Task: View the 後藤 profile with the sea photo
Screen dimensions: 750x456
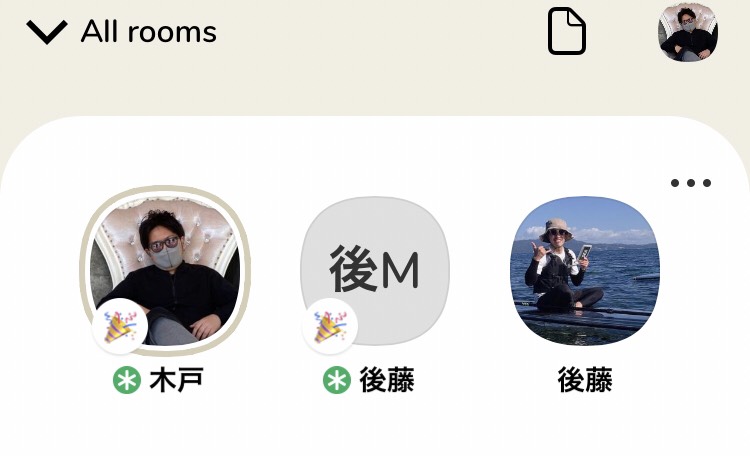Action: coord(585,271)
